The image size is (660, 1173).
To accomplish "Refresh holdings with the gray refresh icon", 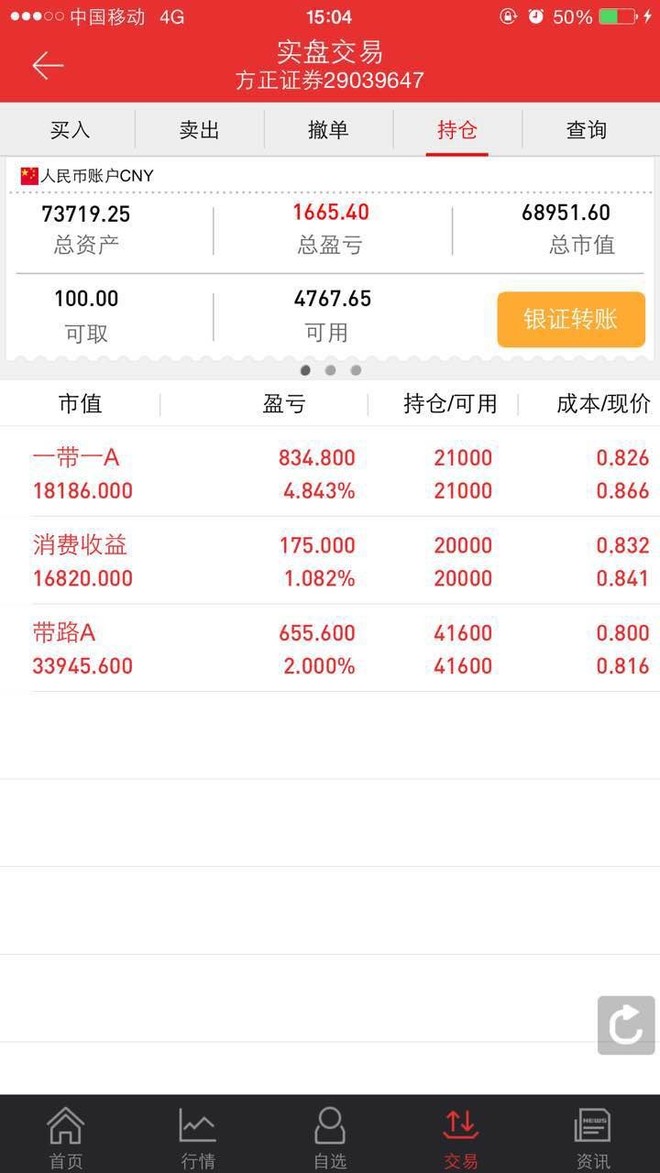I will click(x=626, y=1026).
